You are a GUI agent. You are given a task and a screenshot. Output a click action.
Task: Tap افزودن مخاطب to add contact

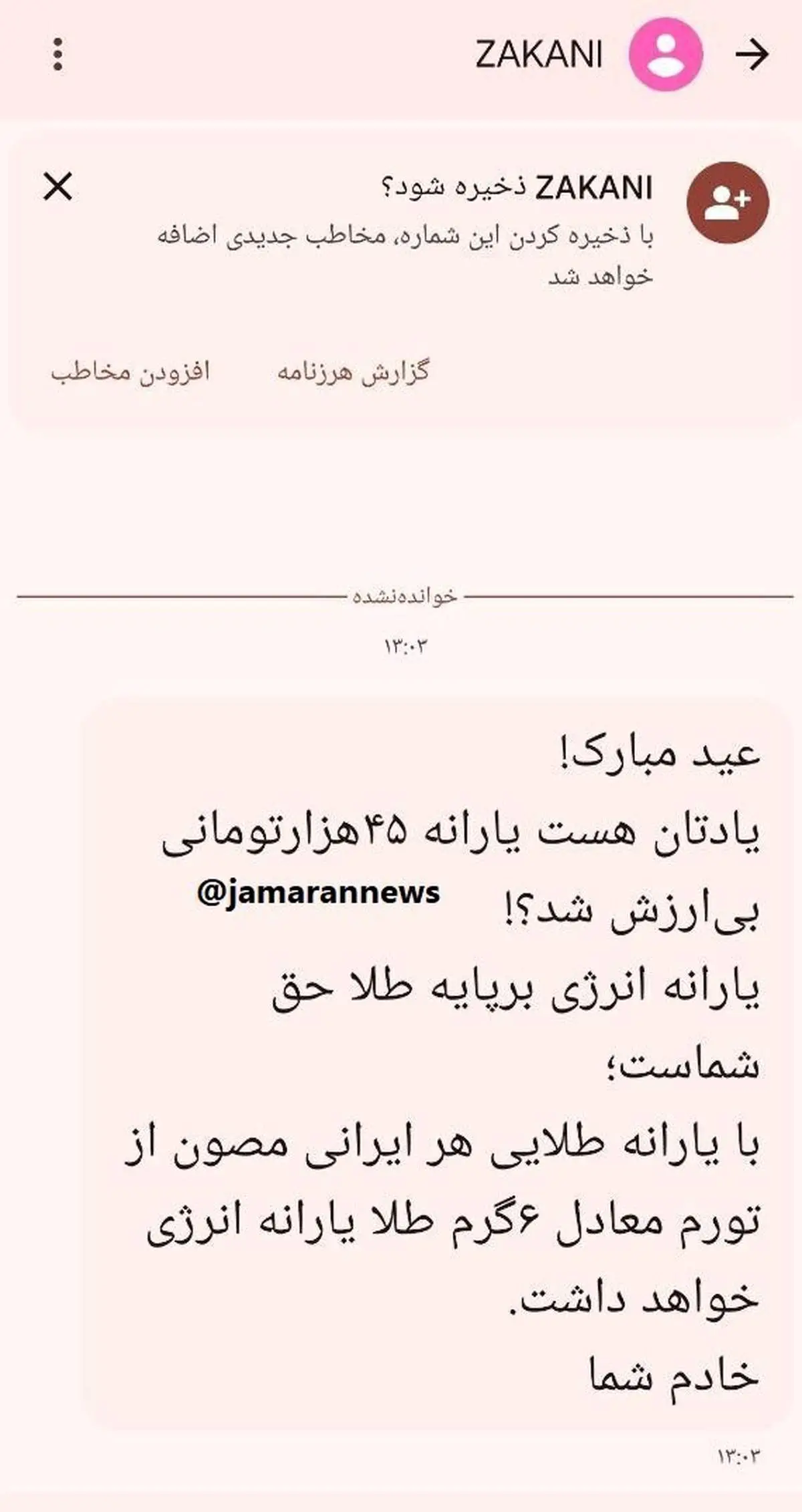(x=131, y=372)
